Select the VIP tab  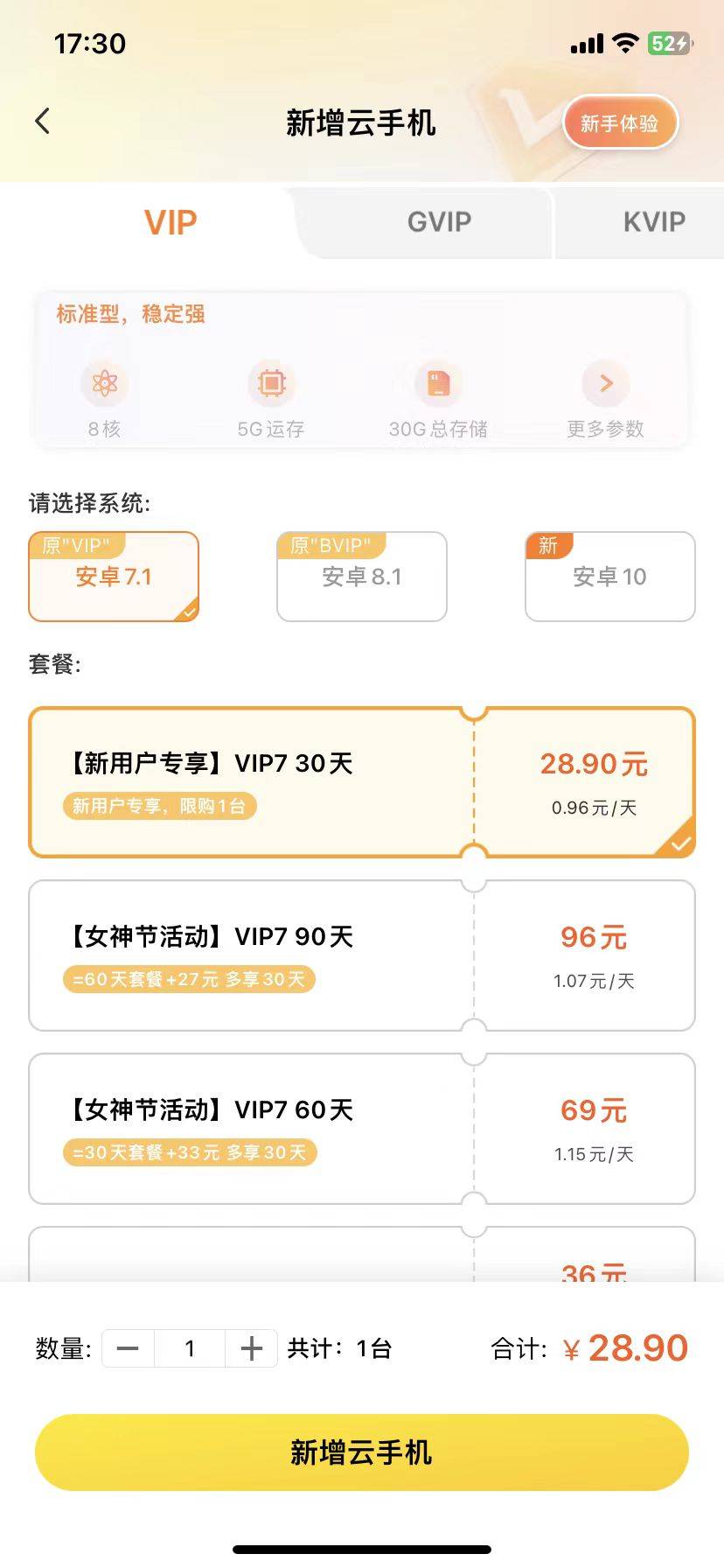tap(171, 222)
